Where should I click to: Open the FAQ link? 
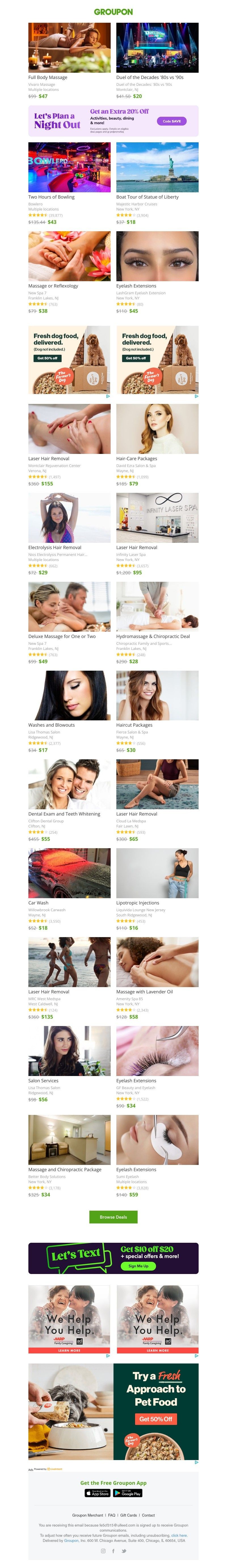click(111, 1515)
